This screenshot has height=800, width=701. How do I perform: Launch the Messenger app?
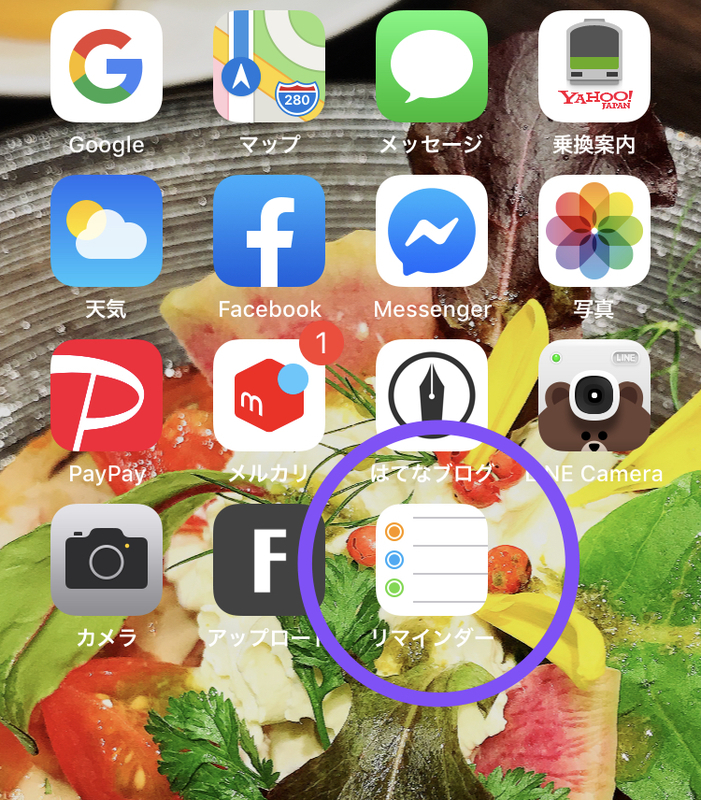click(x=431, y=231)
